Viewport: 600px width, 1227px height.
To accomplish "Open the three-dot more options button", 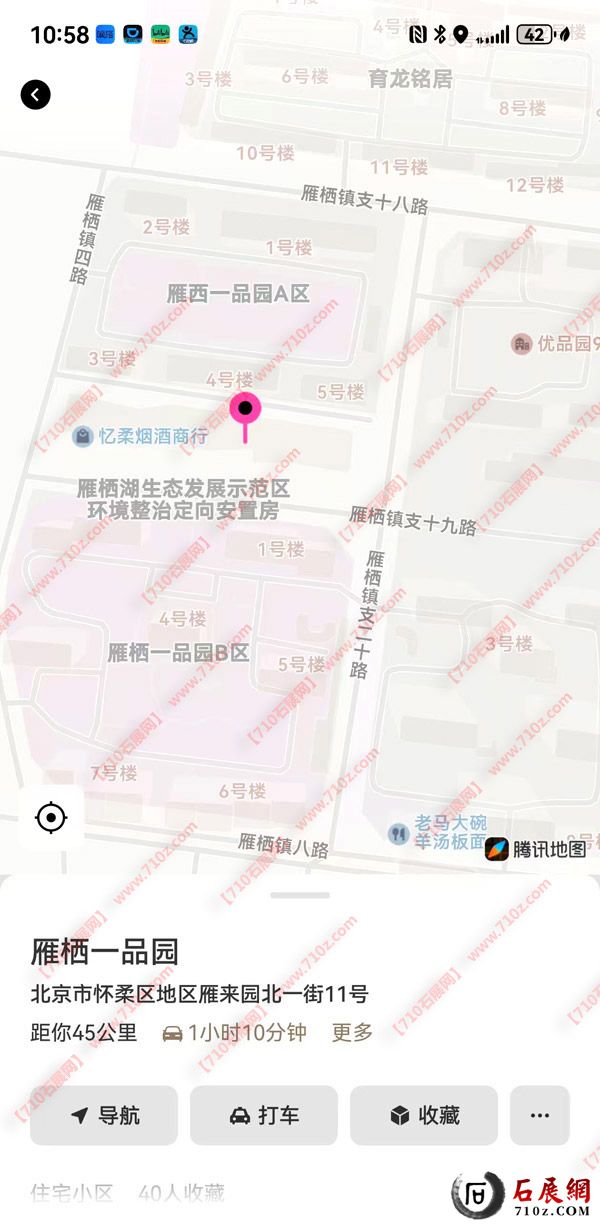I will coord(540,1115).
